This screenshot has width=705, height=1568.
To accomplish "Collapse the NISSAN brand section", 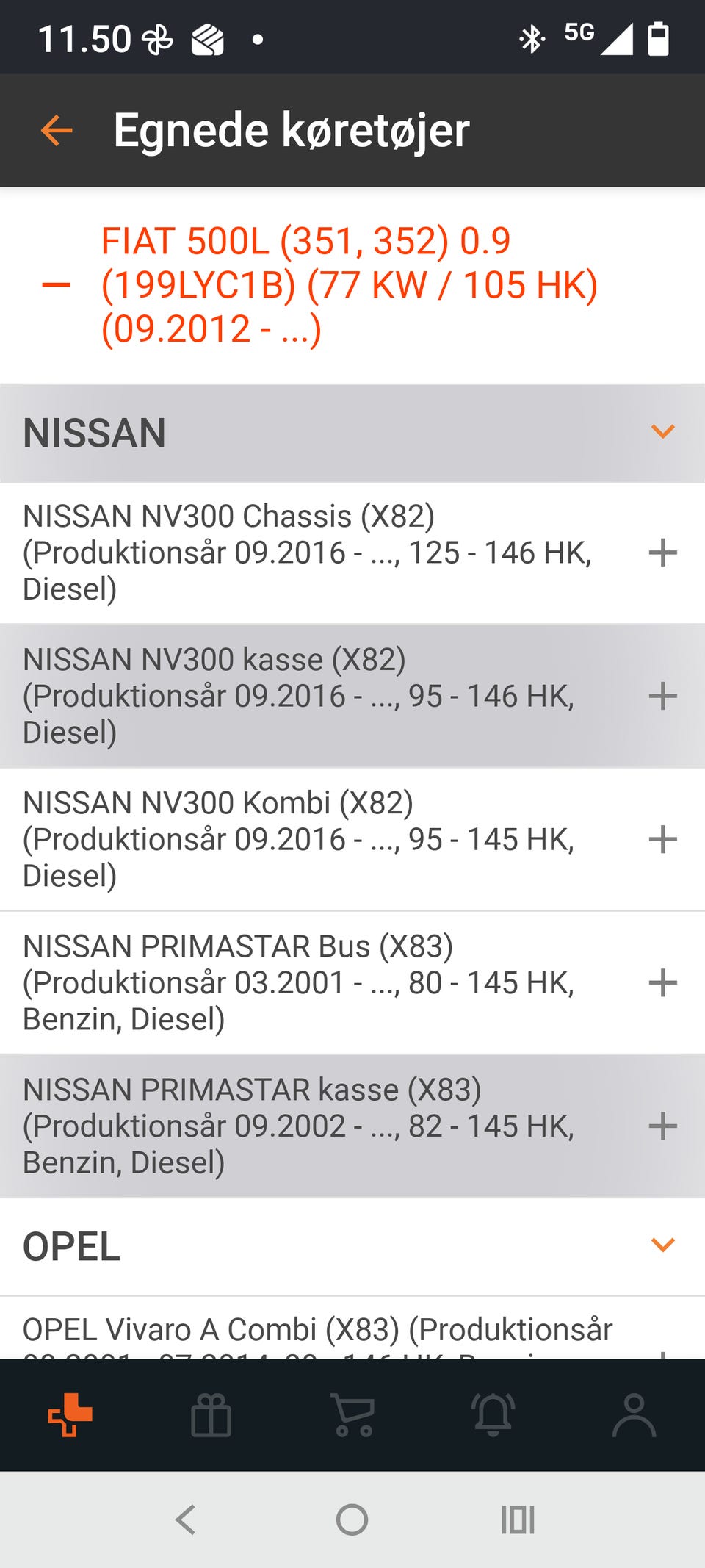I will pyautogui.click(x=662, y=432).
